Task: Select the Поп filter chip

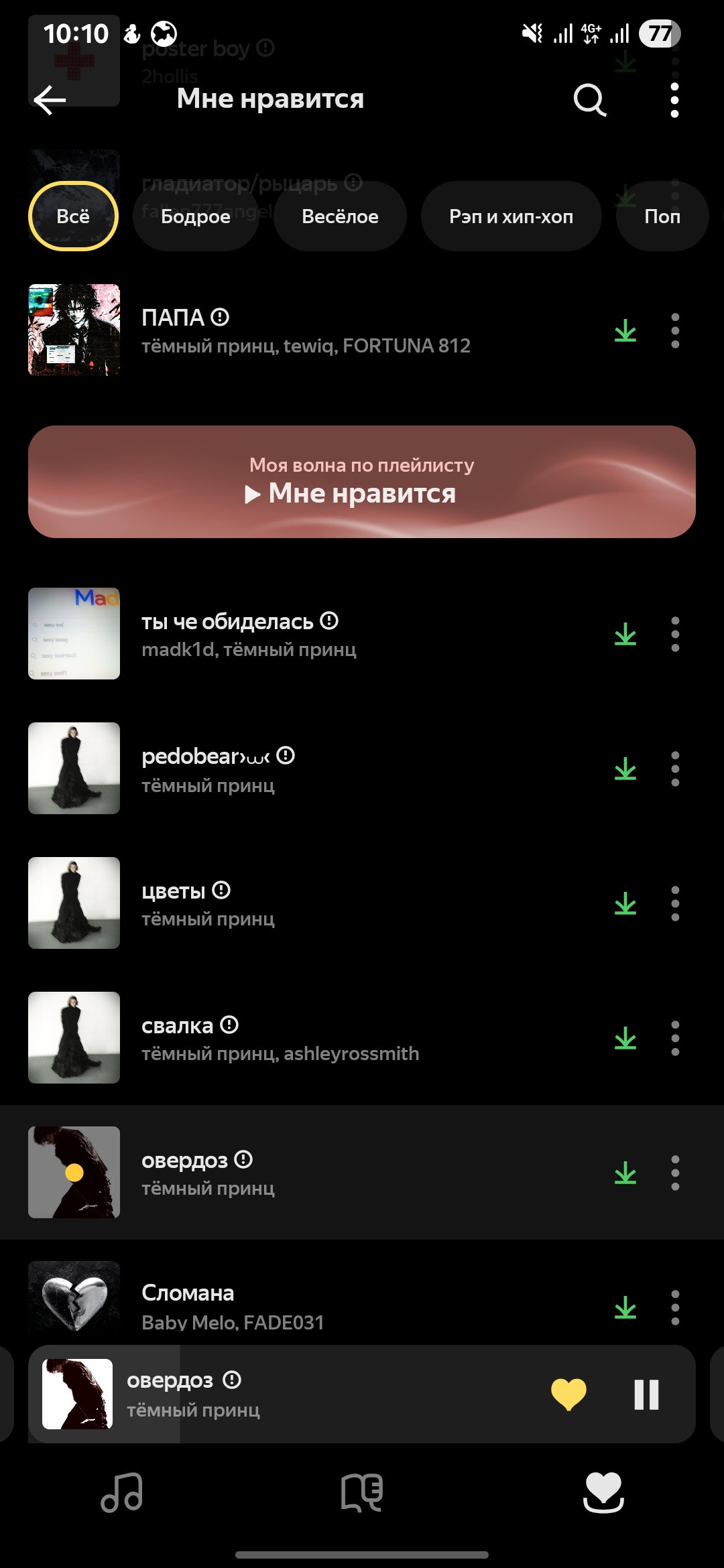Action: 662,216
